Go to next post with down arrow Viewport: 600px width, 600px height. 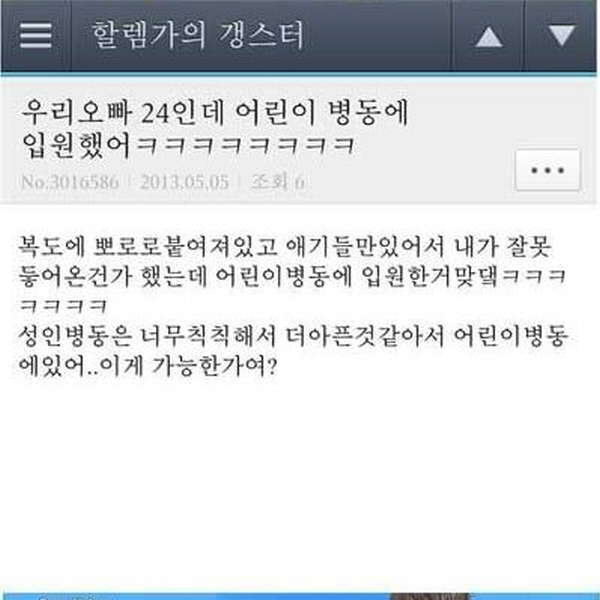coord(562,37)
